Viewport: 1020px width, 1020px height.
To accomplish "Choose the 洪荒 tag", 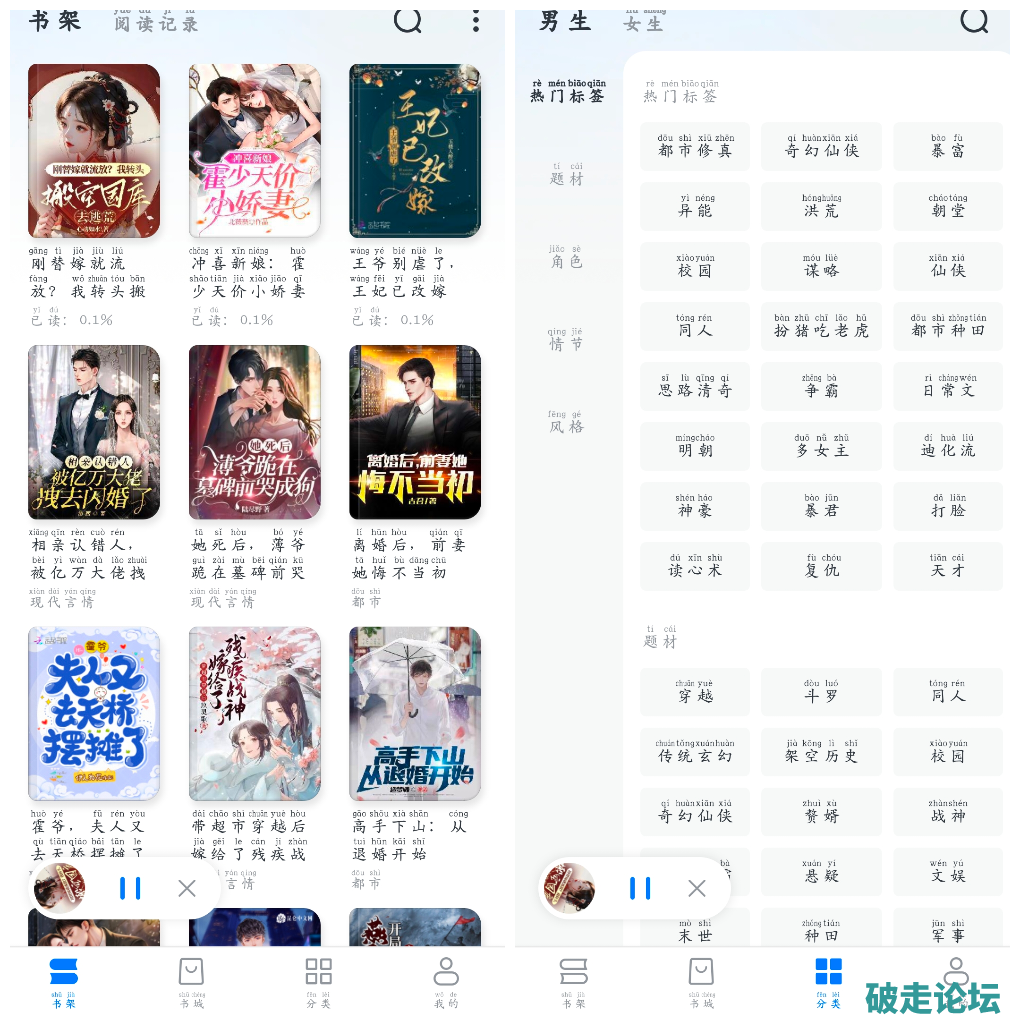I will [x=821, y=207].
